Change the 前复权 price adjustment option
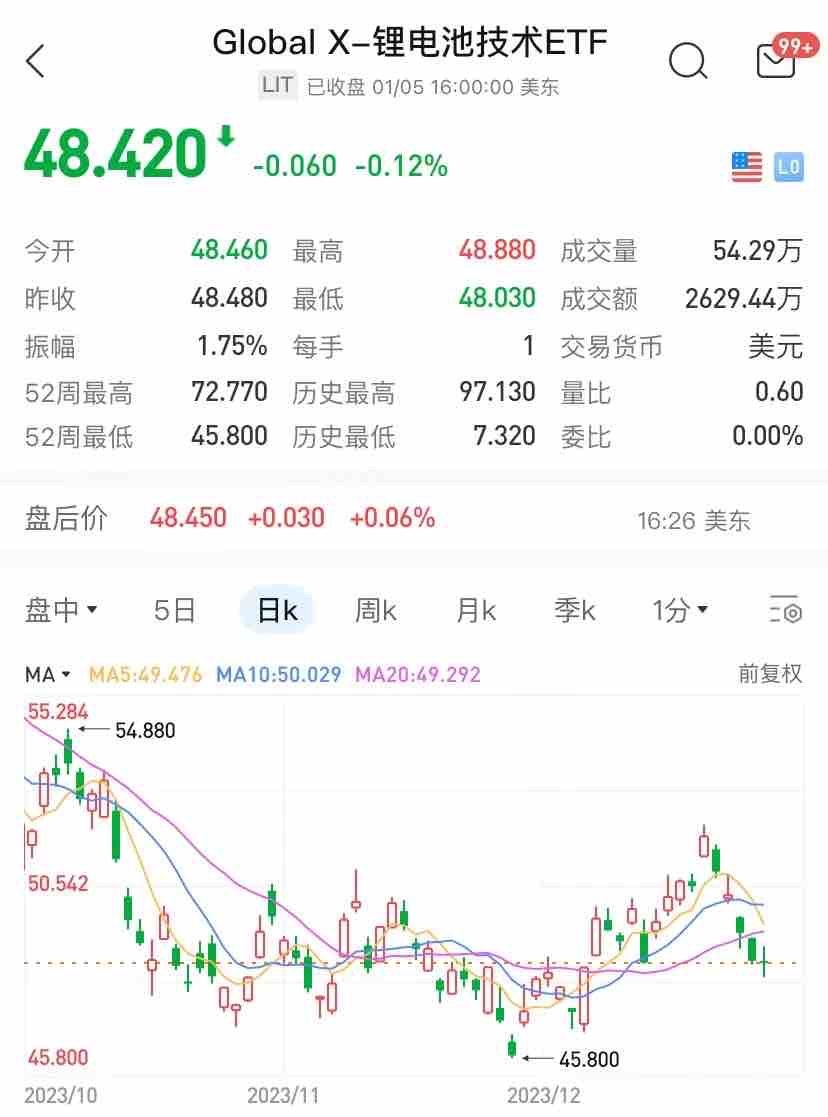Screen dimensions: 828x1117 coord(770,674)
